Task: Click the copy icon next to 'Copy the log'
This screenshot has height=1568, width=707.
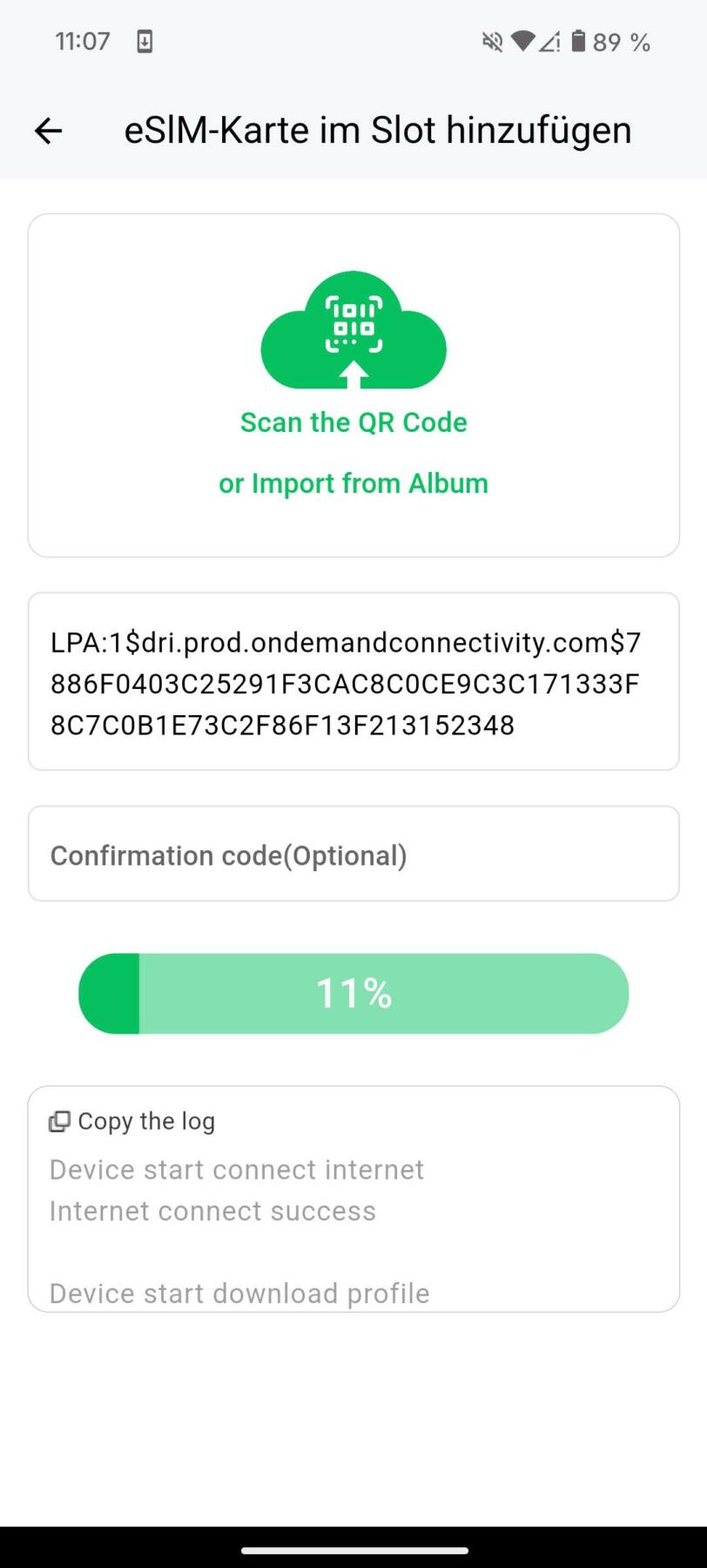Action: 59,1120
